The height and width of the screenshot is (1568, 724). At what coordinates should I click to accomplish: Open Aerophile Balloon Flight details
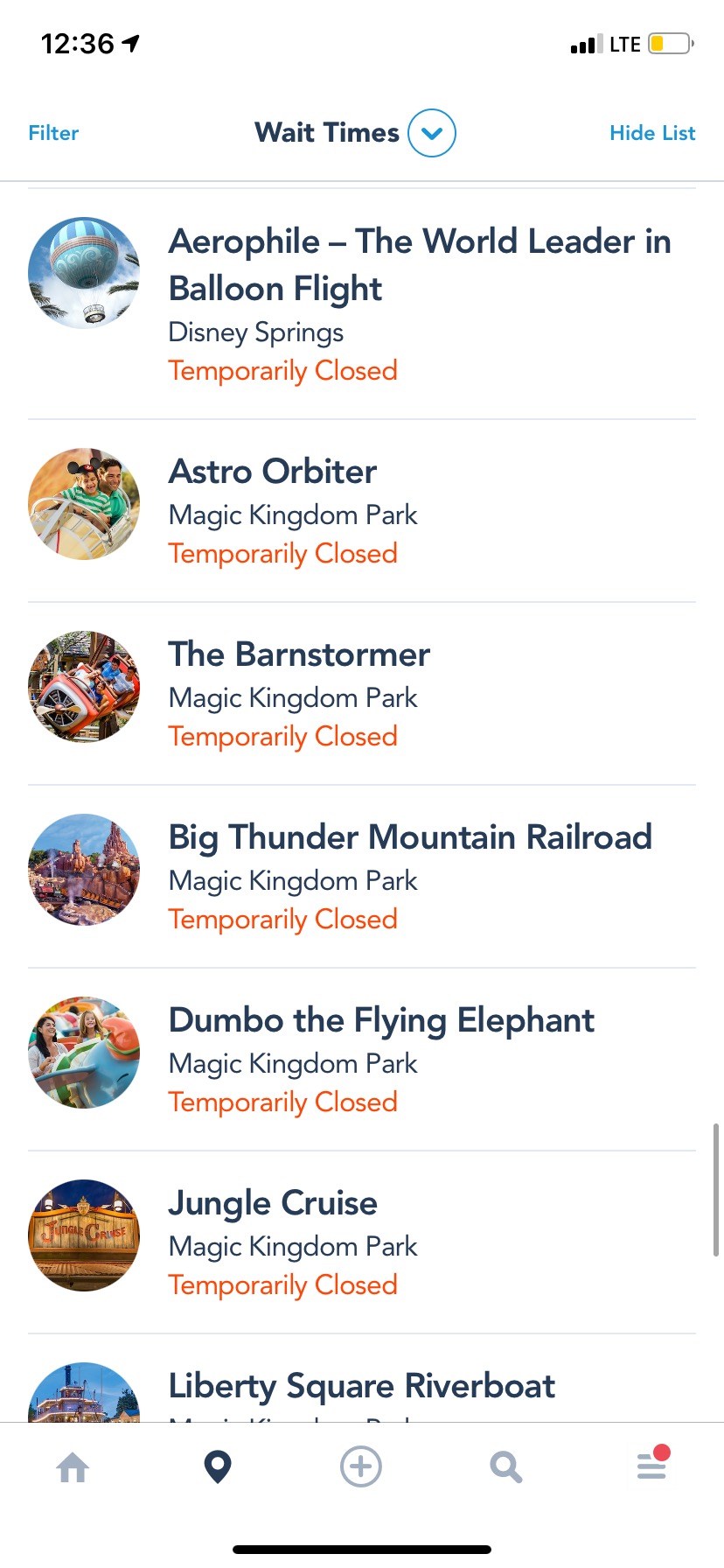pyautogui.click(x=420, y=264)
